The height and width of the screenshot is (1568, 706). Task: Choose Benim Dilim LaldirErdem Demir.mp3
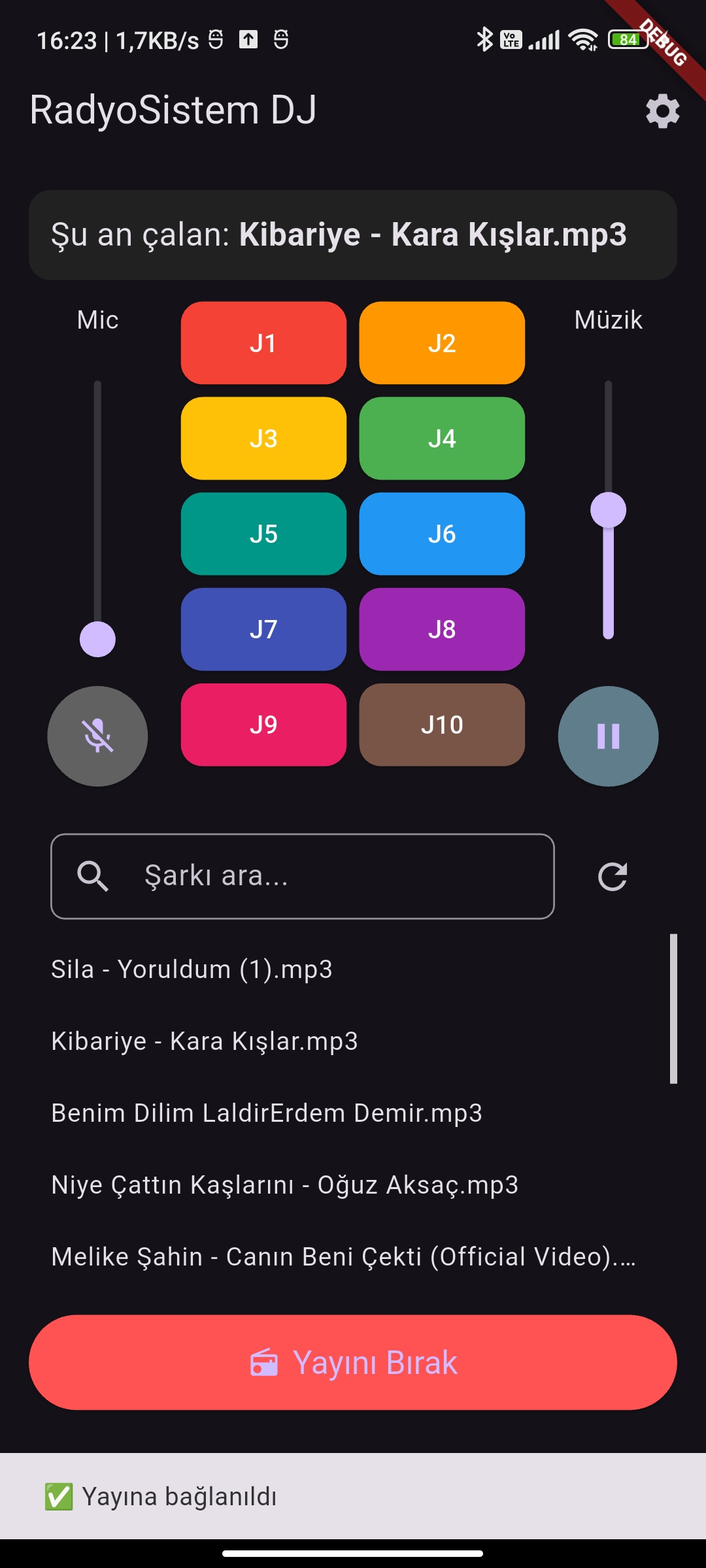click(267, 1113)
